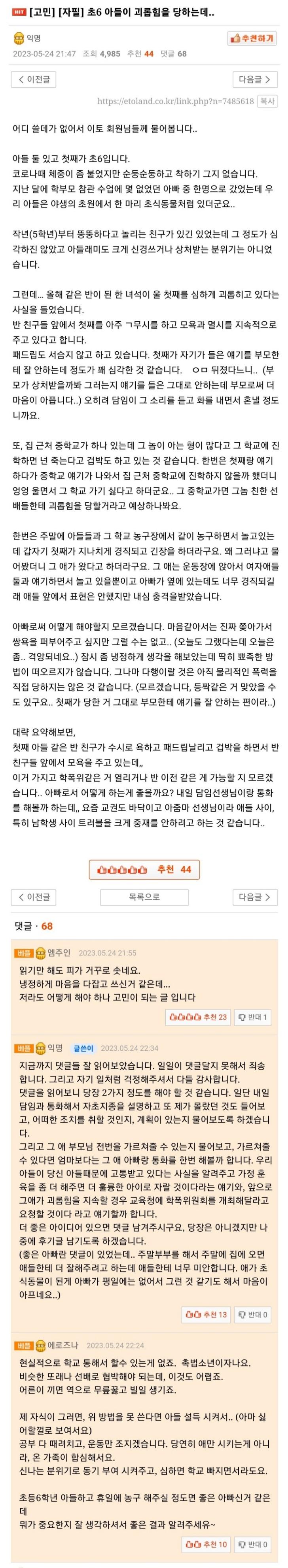Return to the list via 목록으로
The height and width of the screenshot is (1568, 288).
pyautogui.click(x=144, y=897)
